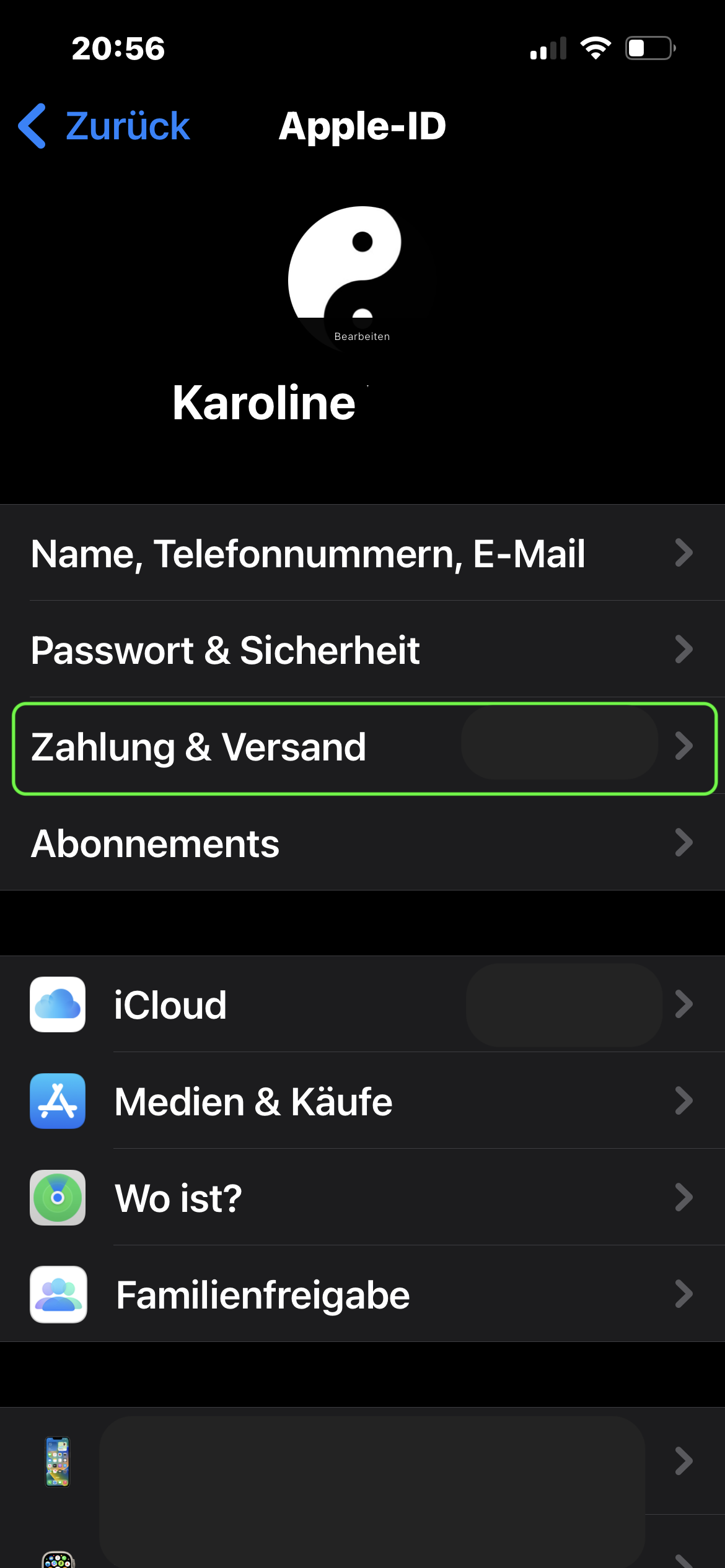Image resolution: width=725 pixels, height=1568 pixels.
Task: View Abonnements
Action: point(362,843)
